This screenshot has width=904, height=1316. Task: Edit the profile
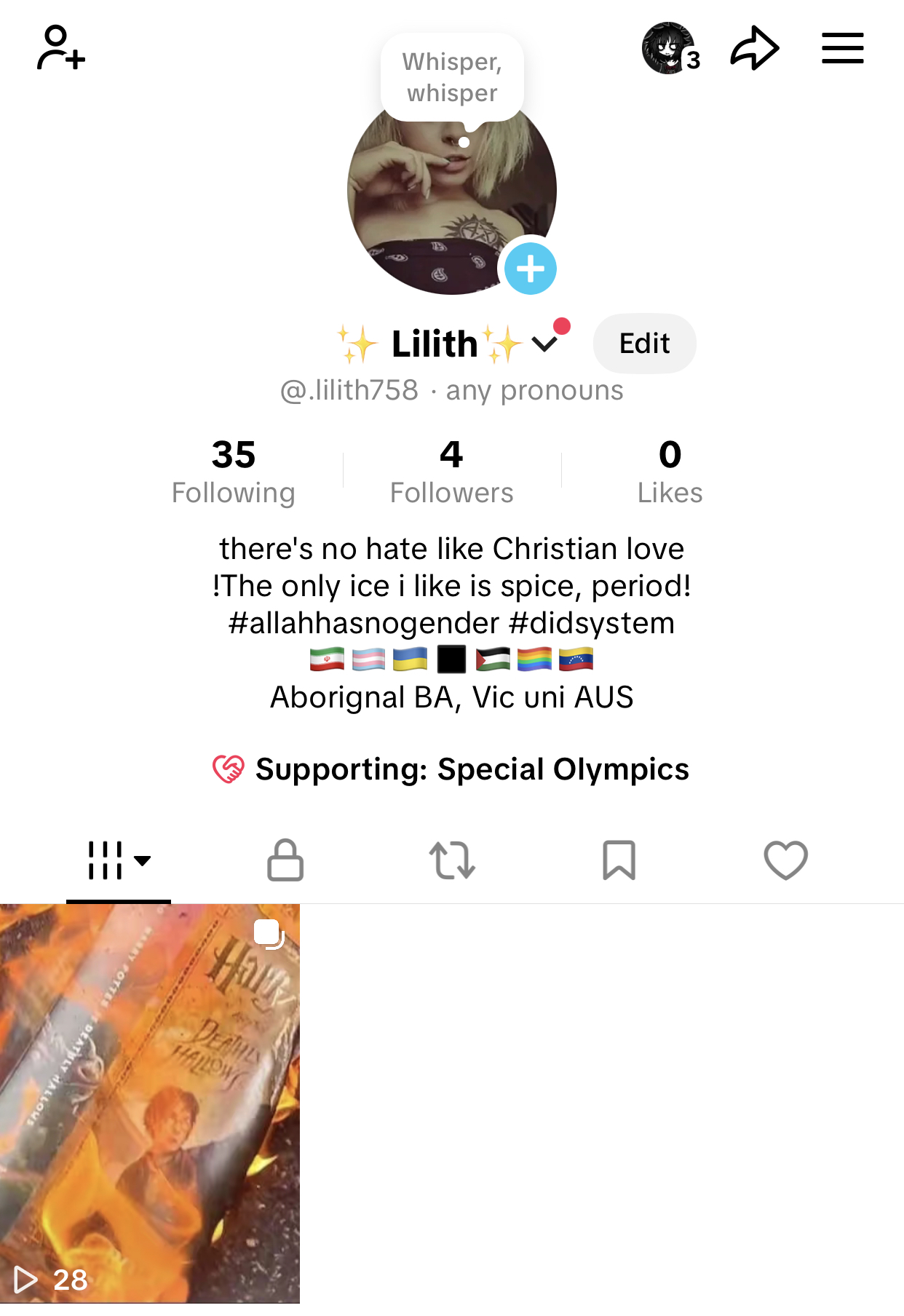point(644,344)
